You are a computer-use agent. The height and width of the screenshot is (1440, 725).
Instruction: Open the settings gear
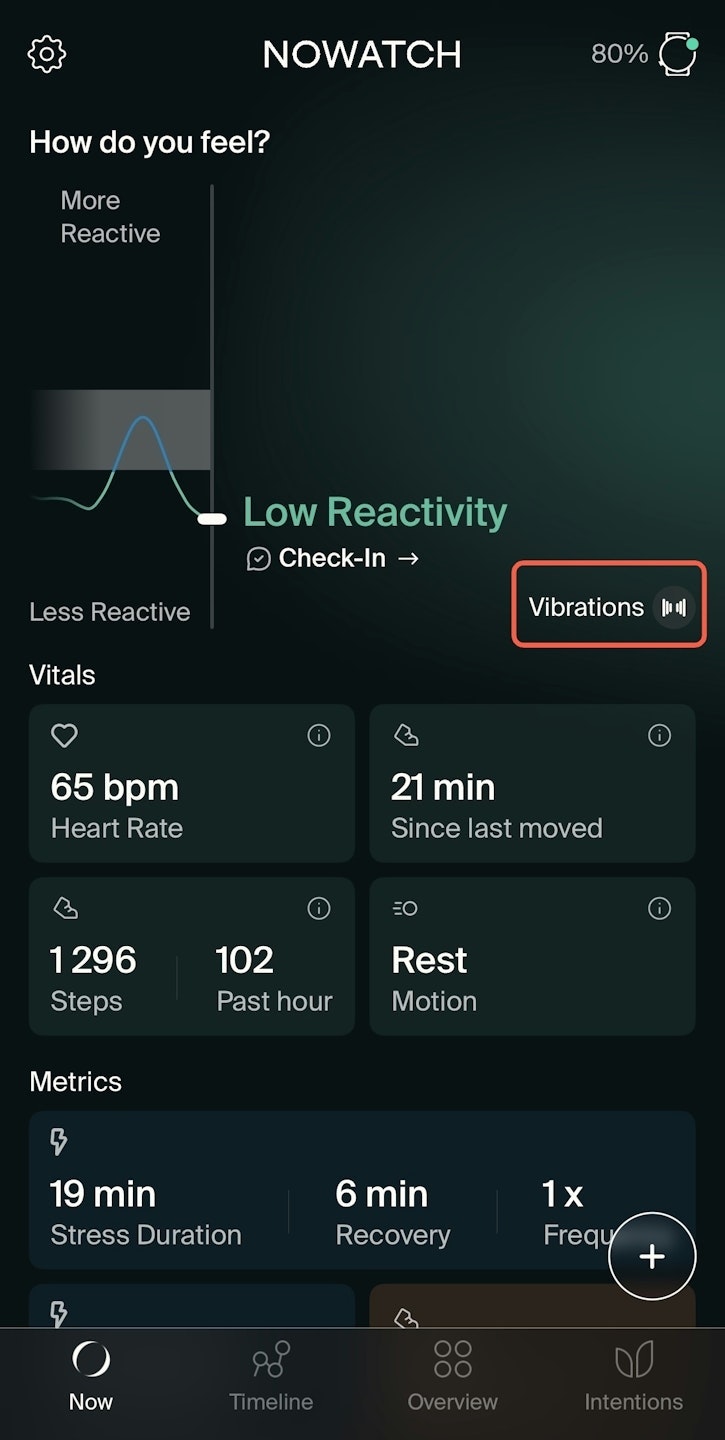point(47,54)
